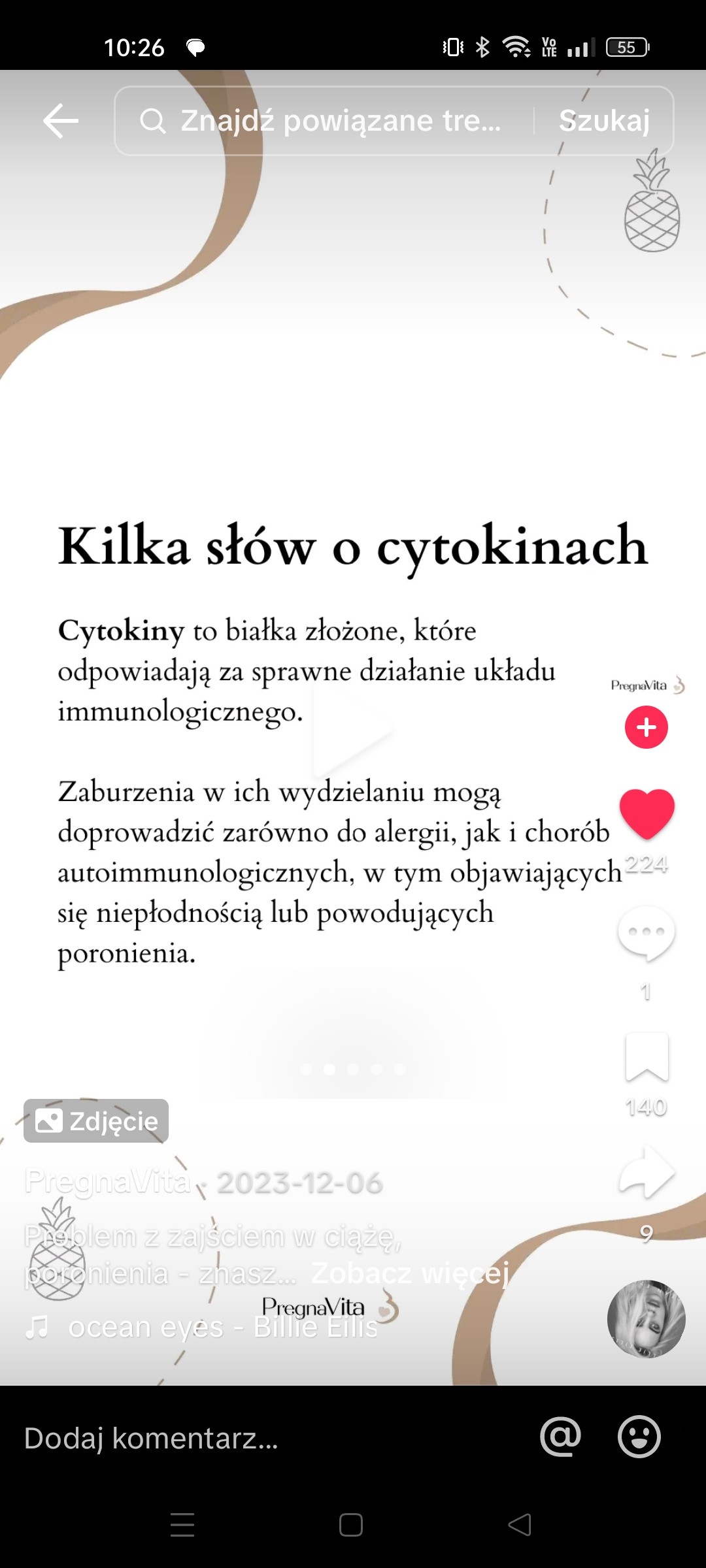
Task: Go to the system home screen
Action: (351, 1525)
